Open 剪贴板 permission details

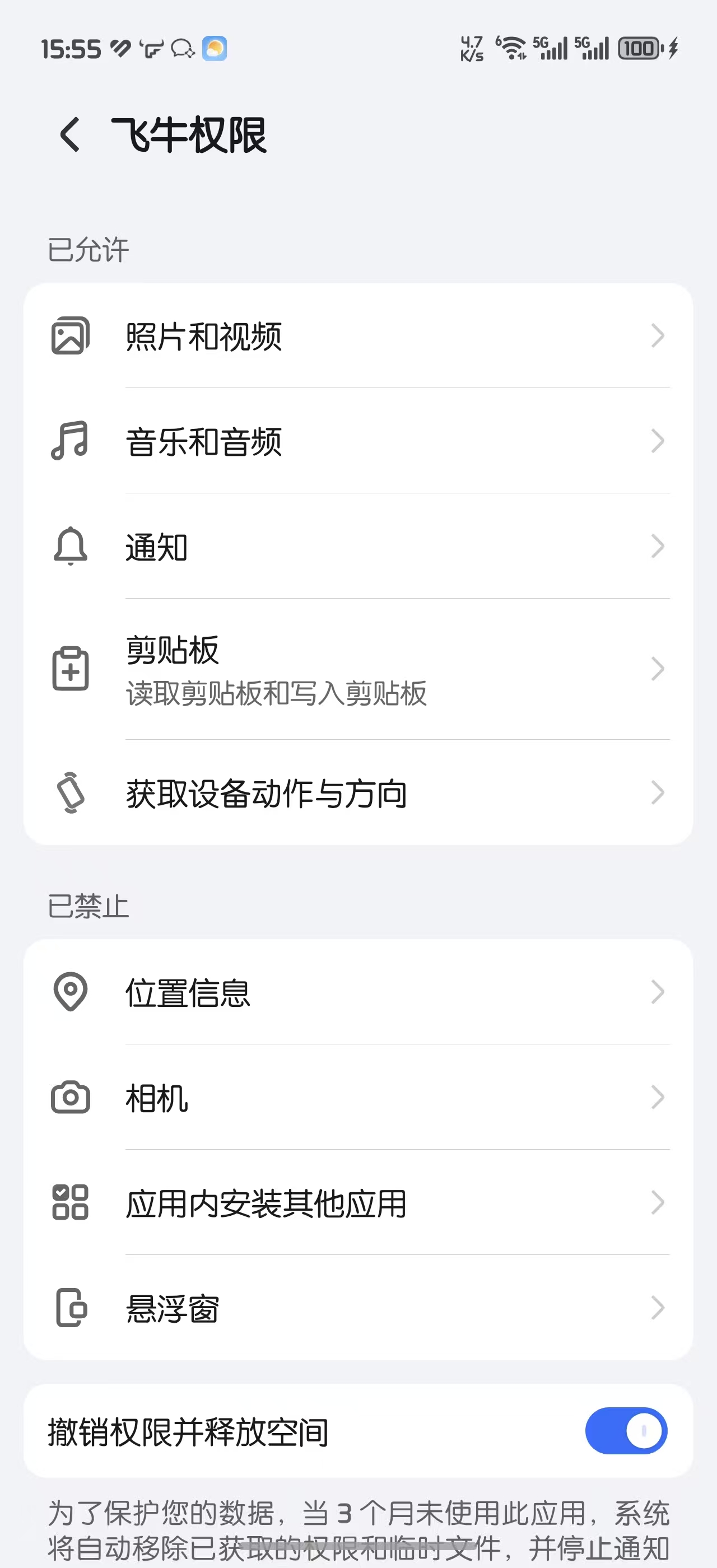[x=358, y=670]
